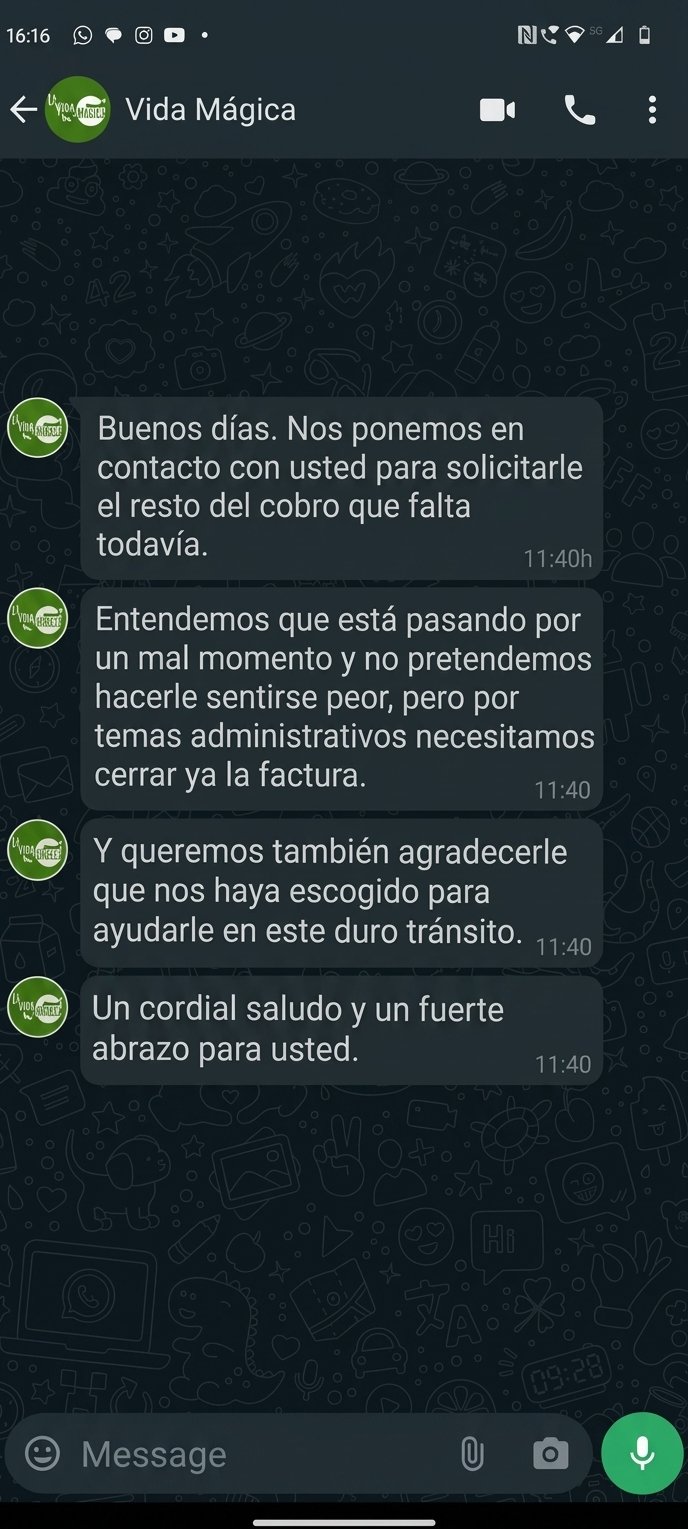The image size is (688, 1529).
Task: Focus the Message input field
Action: tap(260, 1453)
